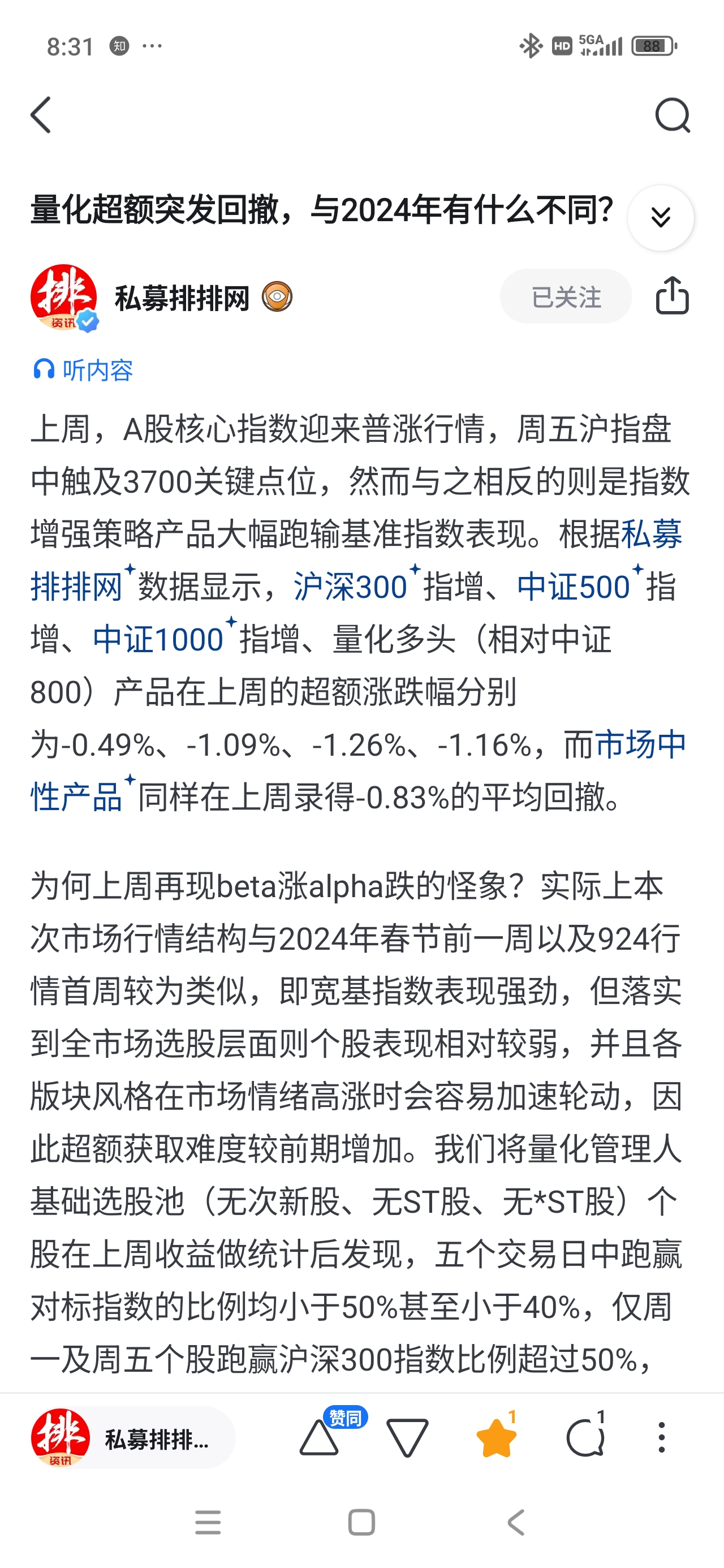The width and height of the screenshot is (724, 1568).
Task: Tap the system home button
Action: pyautogui.click(x=361, y=1523)
